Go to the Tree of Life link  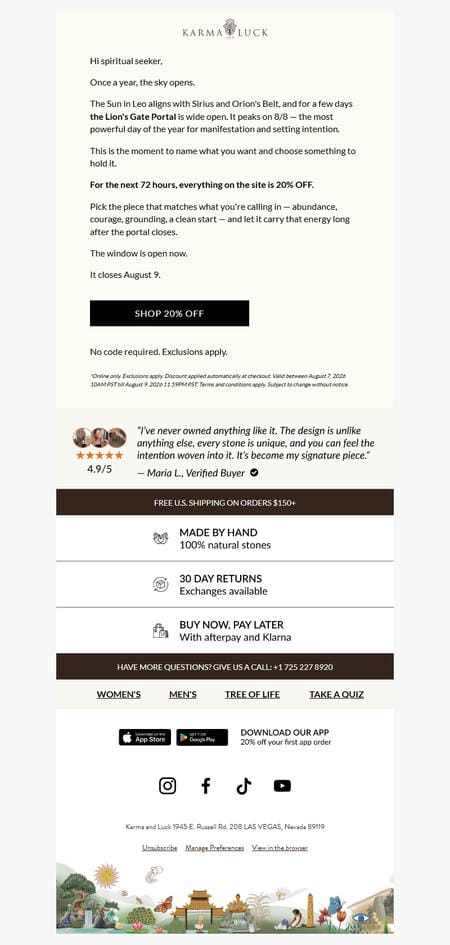click(252, 694)
